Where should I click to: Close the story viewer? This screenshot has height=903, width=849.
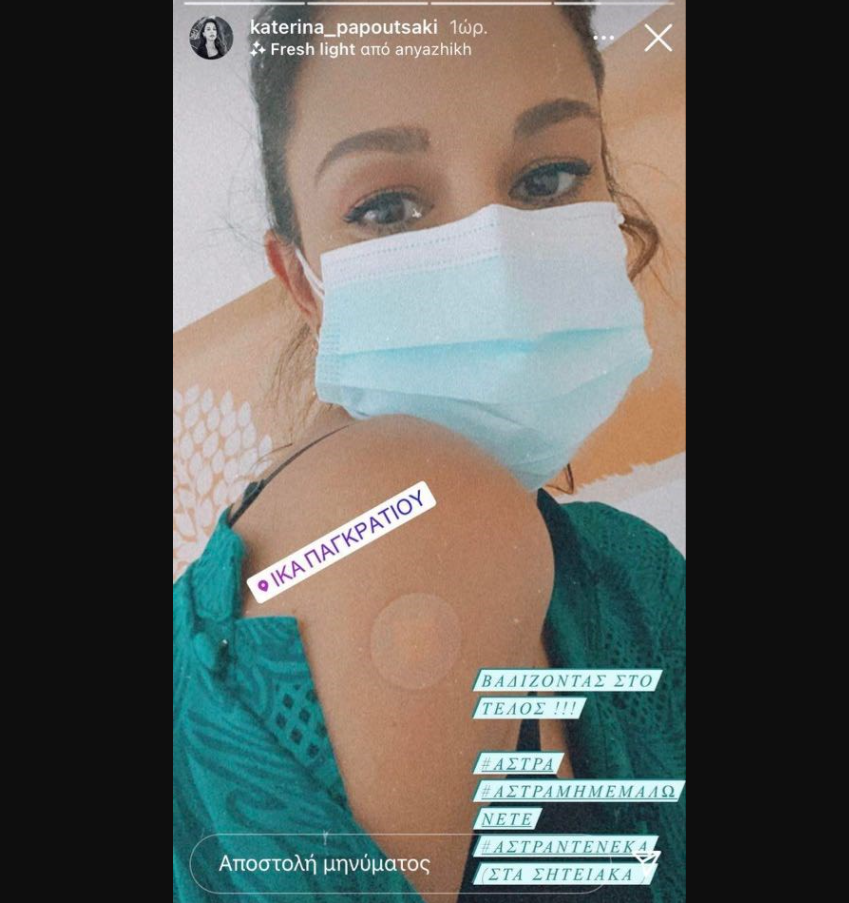tap(658, 38)
